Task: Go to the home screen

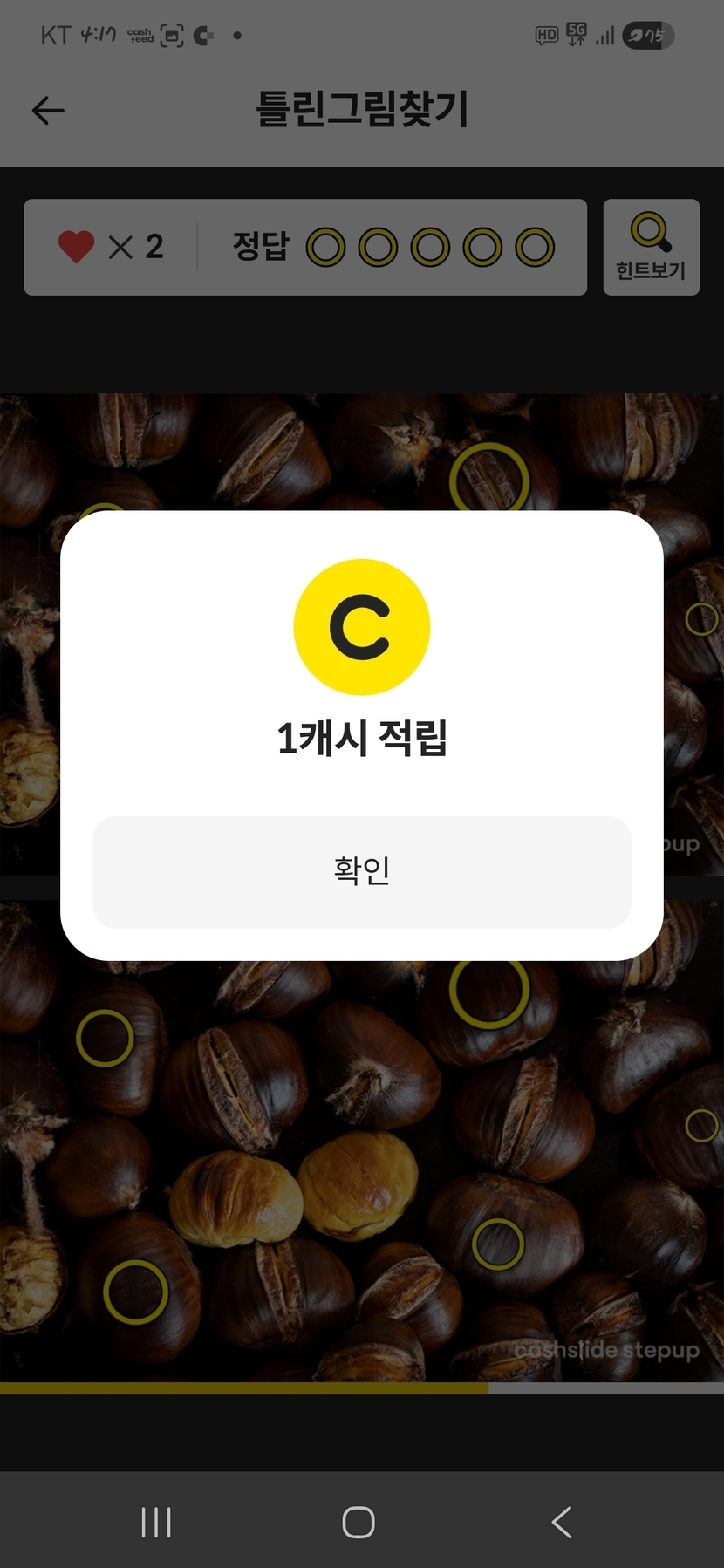Action: click(x=359, y=1522)
